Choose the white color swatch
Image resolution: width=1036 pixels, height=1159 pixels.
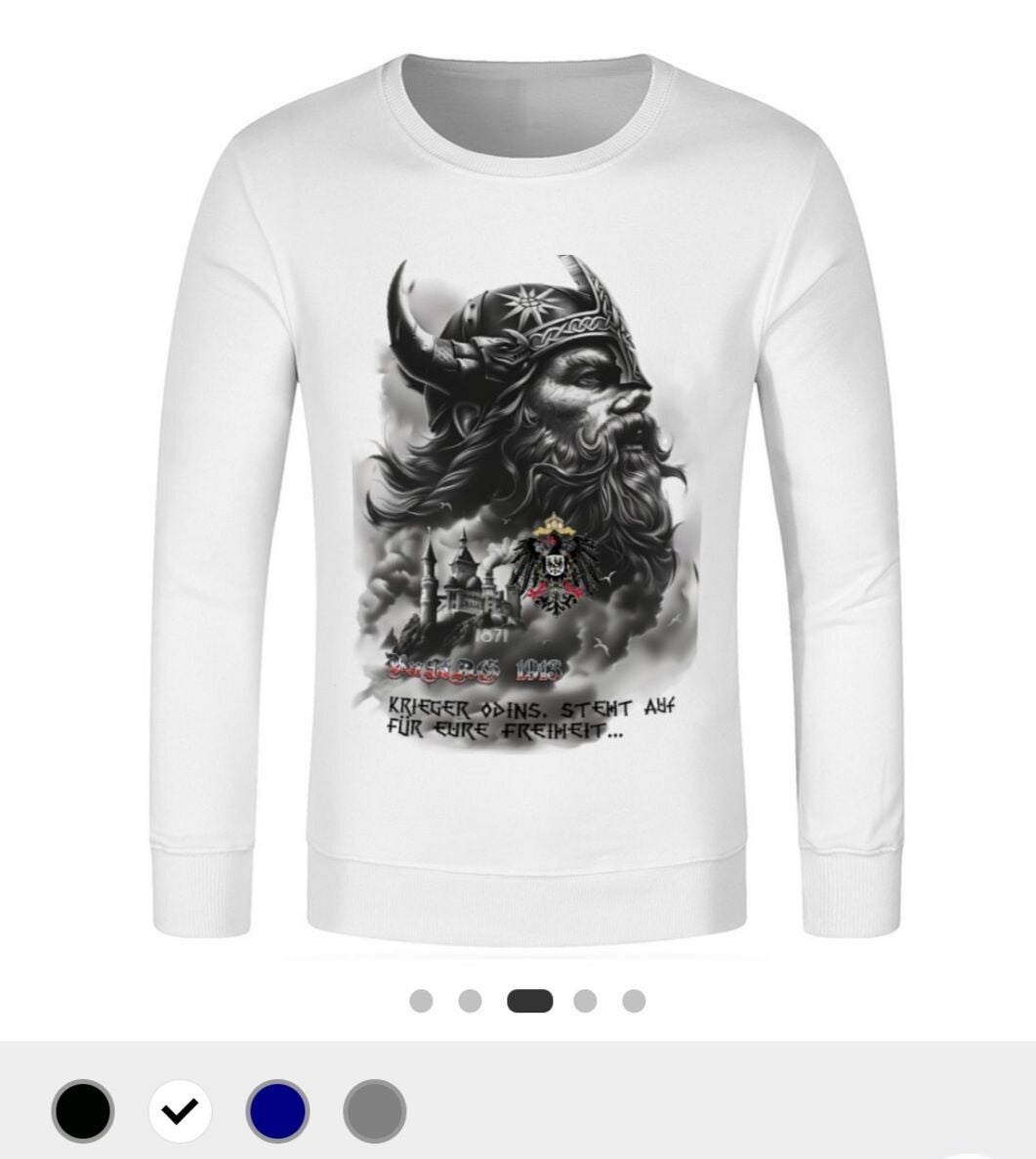pyautogui.click(x=180, y=1110)
